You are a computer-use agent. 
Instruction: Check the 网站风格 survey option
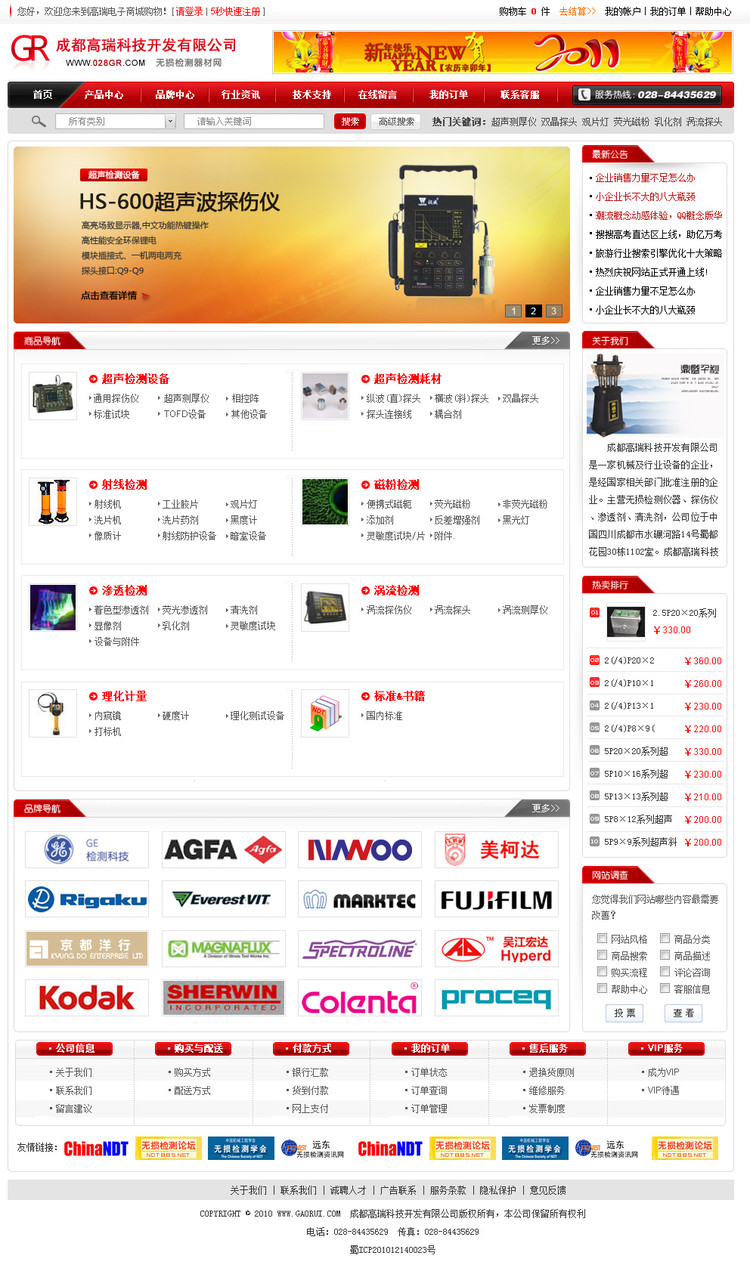602,939
